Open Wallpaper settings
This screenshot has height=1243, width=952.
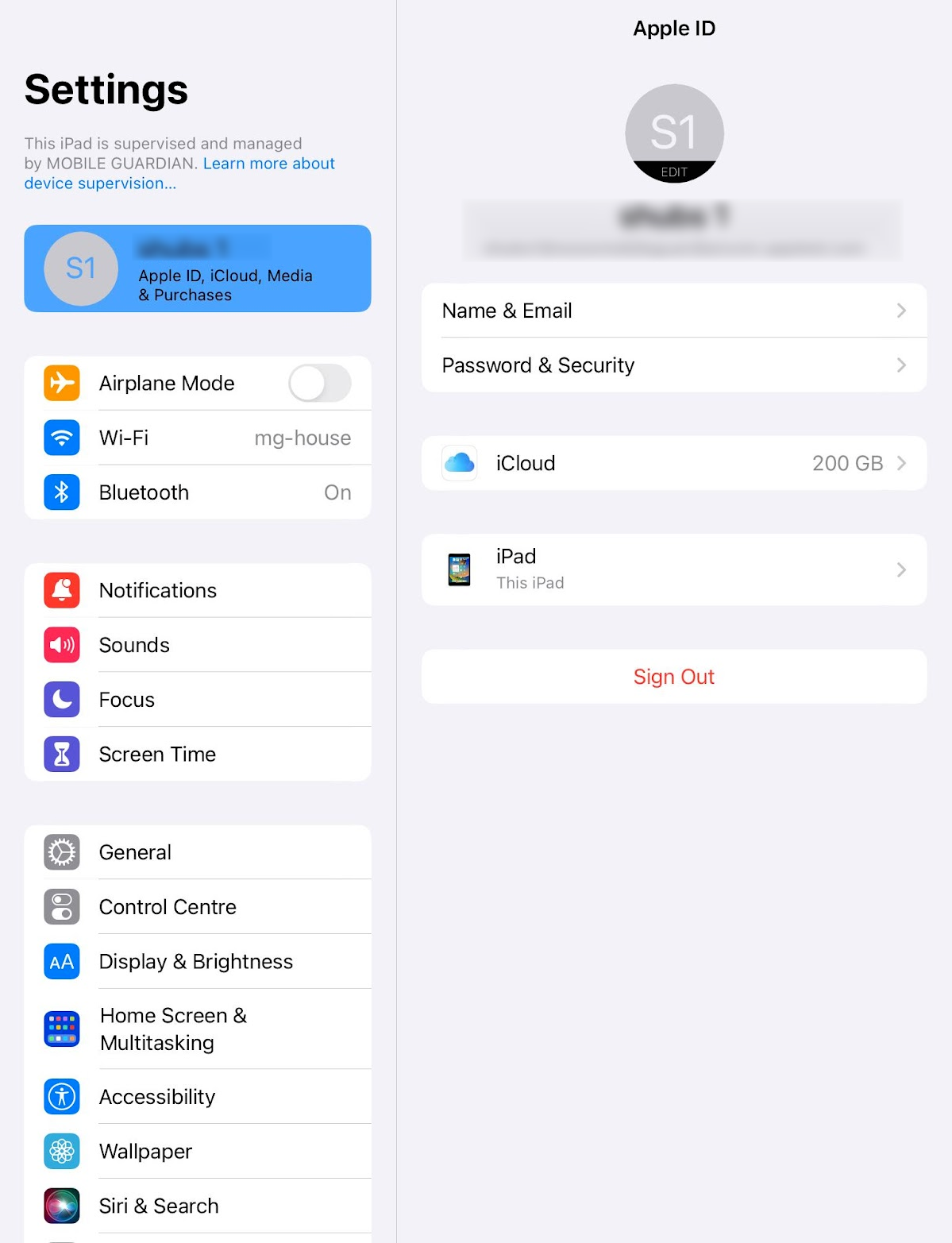pyautogui.click(x=197, y=1152)
